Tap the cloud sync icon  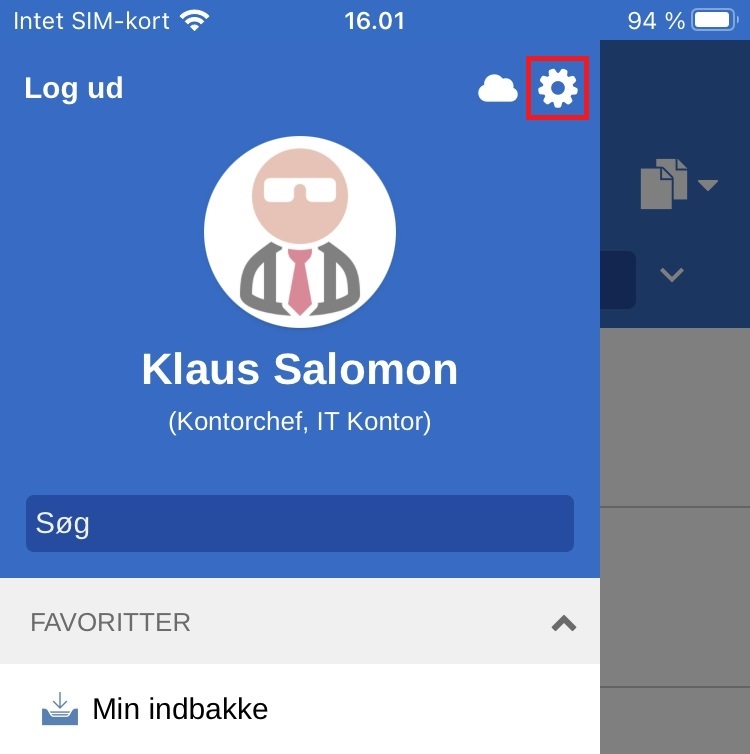point(497,89)
